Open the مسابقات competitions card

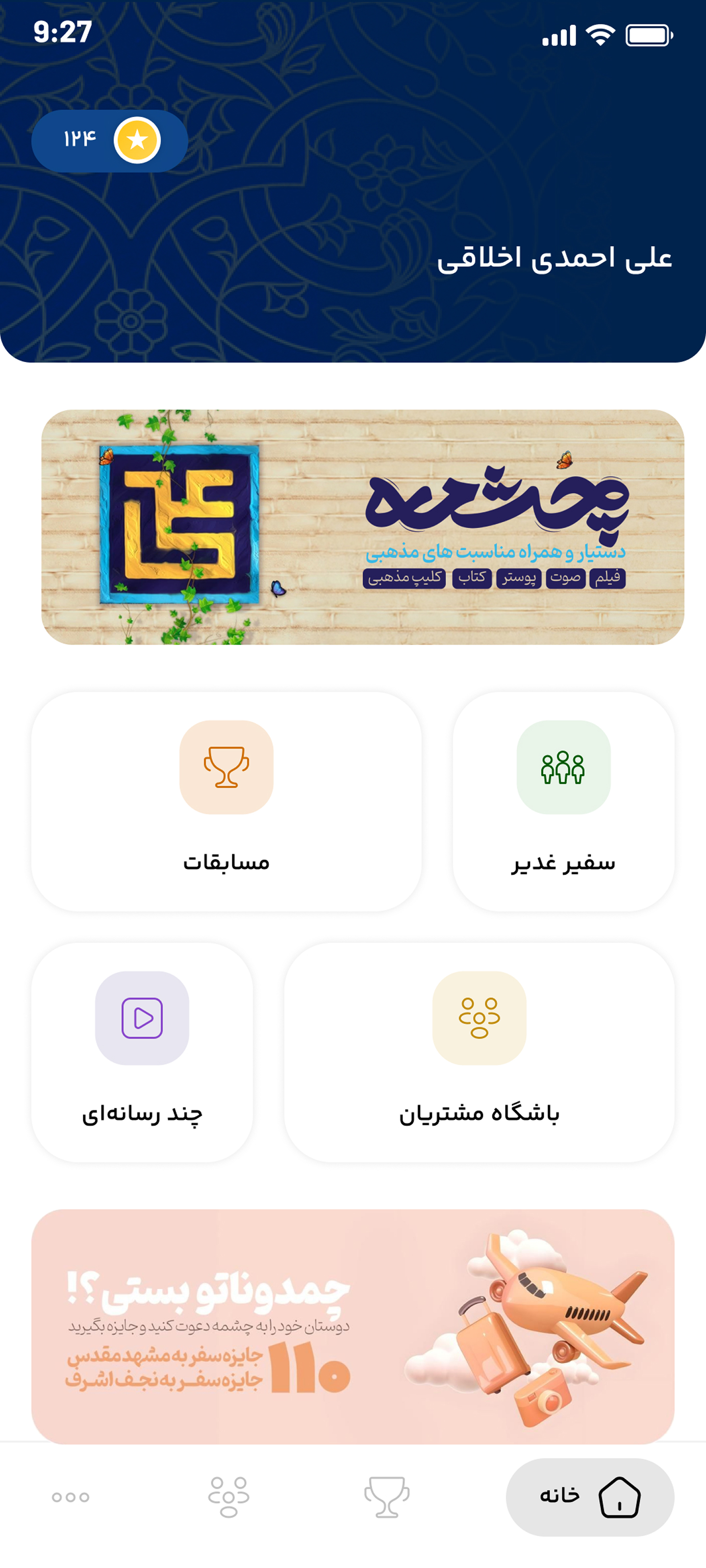tap(226, 801)
